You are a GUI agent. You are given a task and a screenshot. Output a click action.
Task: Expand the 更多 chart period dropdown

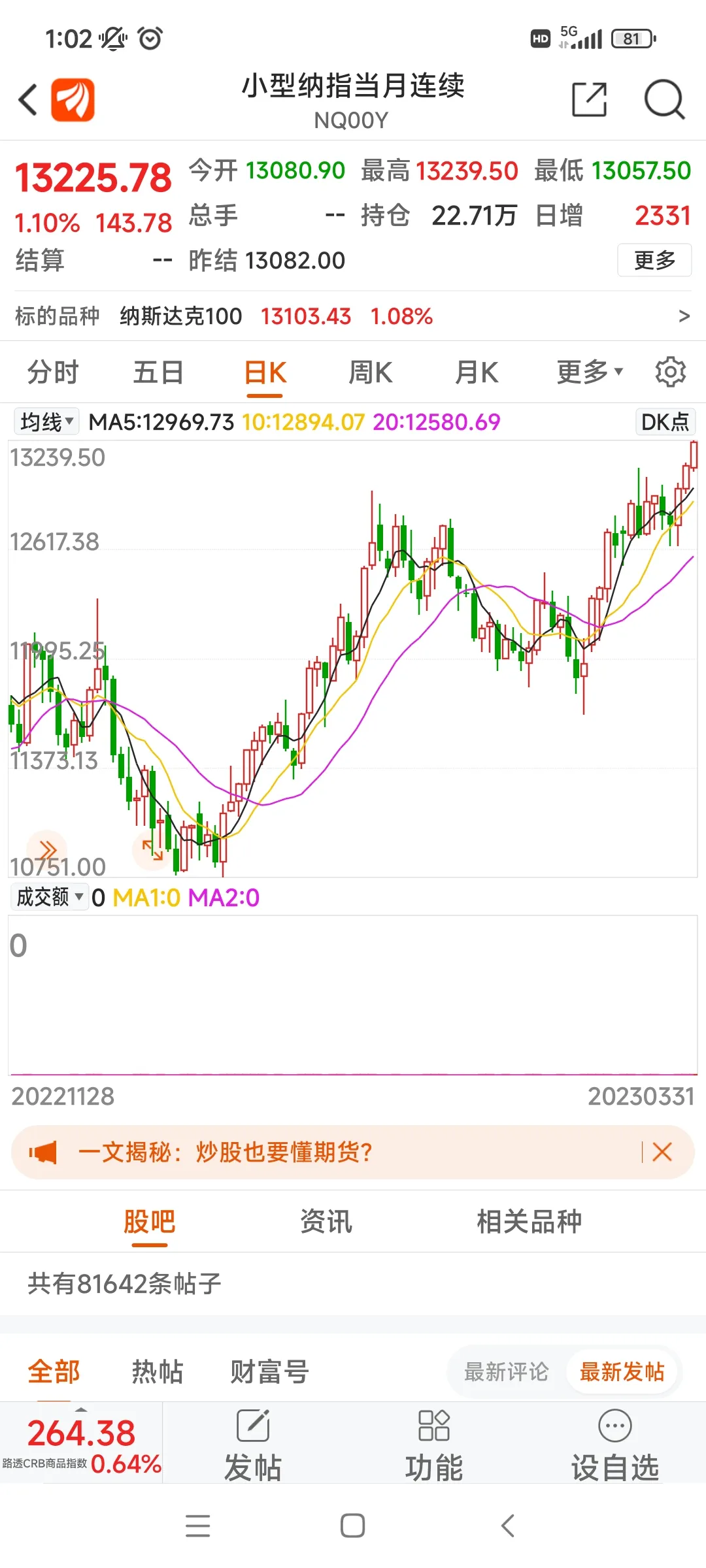click(x=589, y=372)
